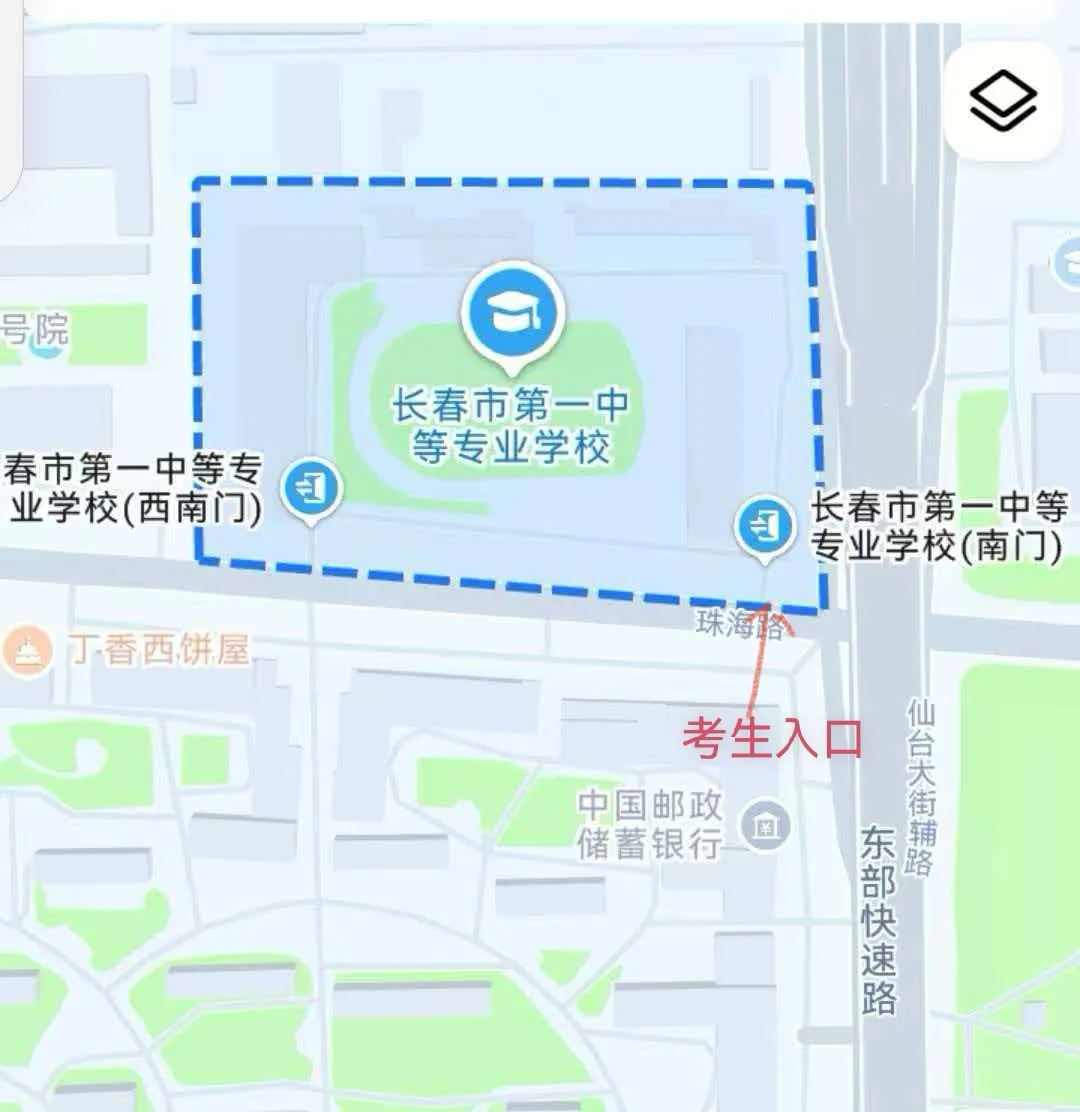Click the graduation cap marker for the school

[512, 310]
